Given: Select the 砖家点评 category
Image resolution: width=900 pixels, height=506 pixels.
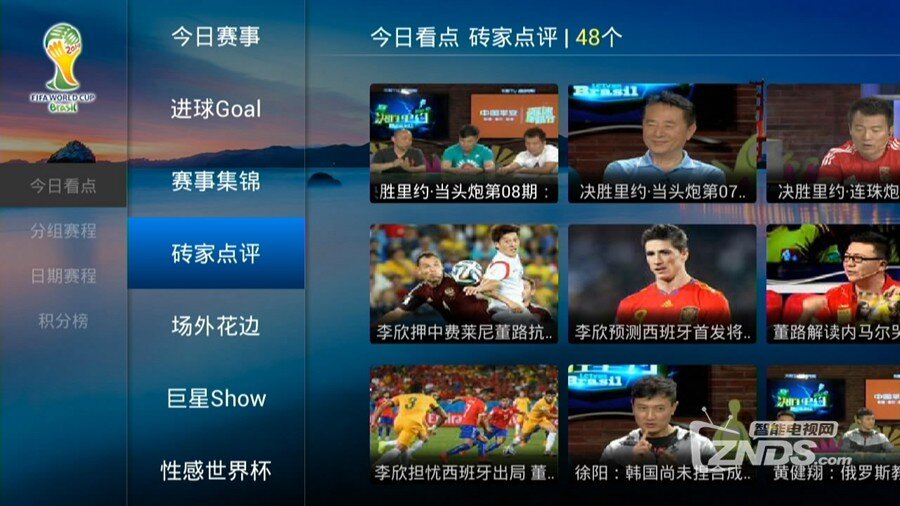Looking at the screenshot, I should click(216, 253).
